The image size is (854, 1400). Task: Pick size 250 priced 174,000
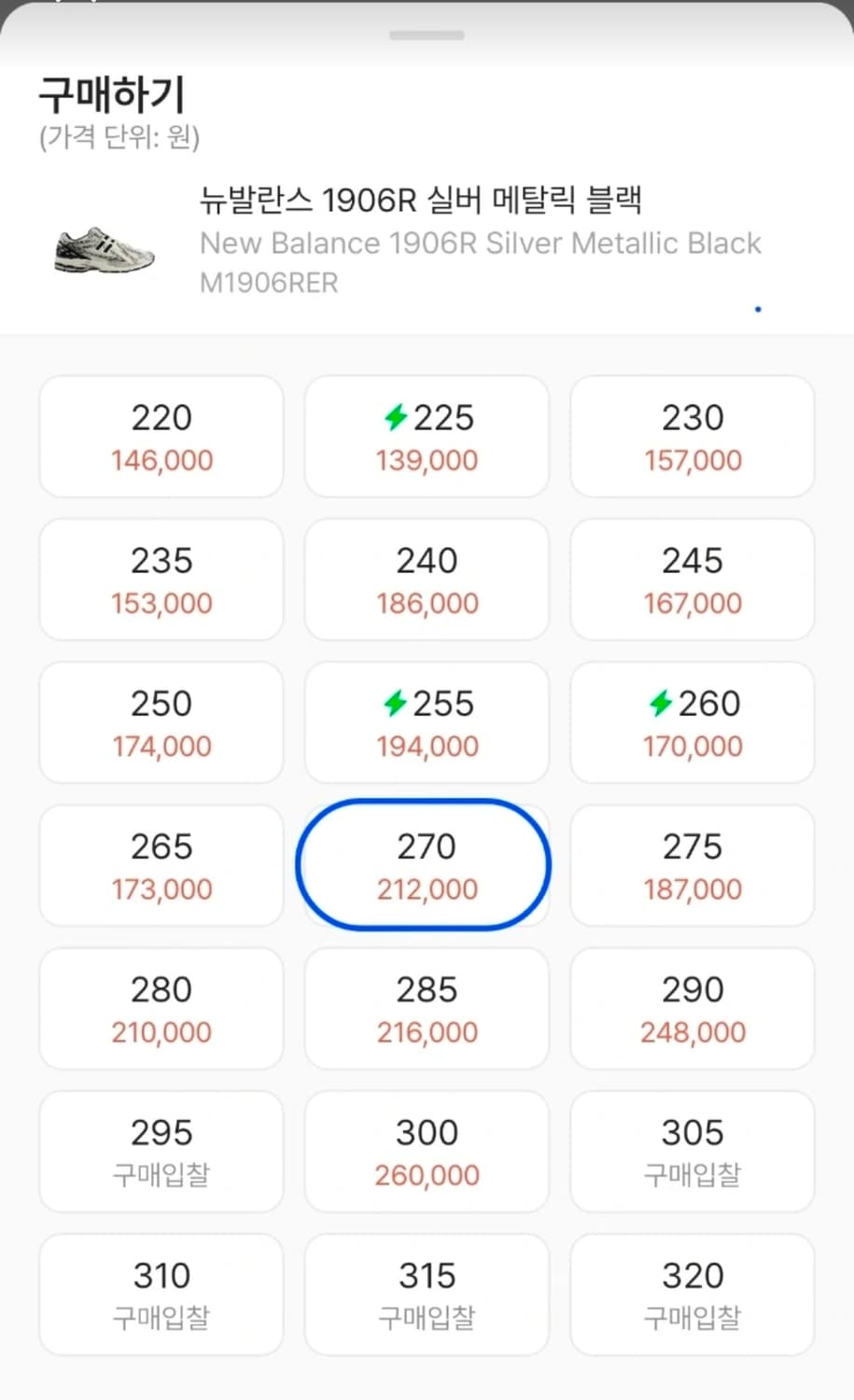[161, 722]
